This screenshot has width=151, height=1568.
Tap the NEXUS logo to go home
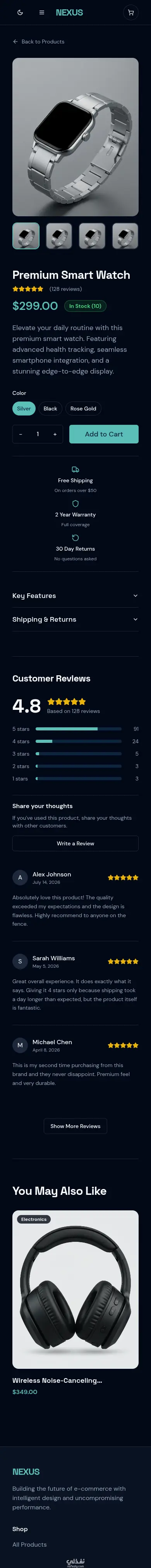[69, 12]
